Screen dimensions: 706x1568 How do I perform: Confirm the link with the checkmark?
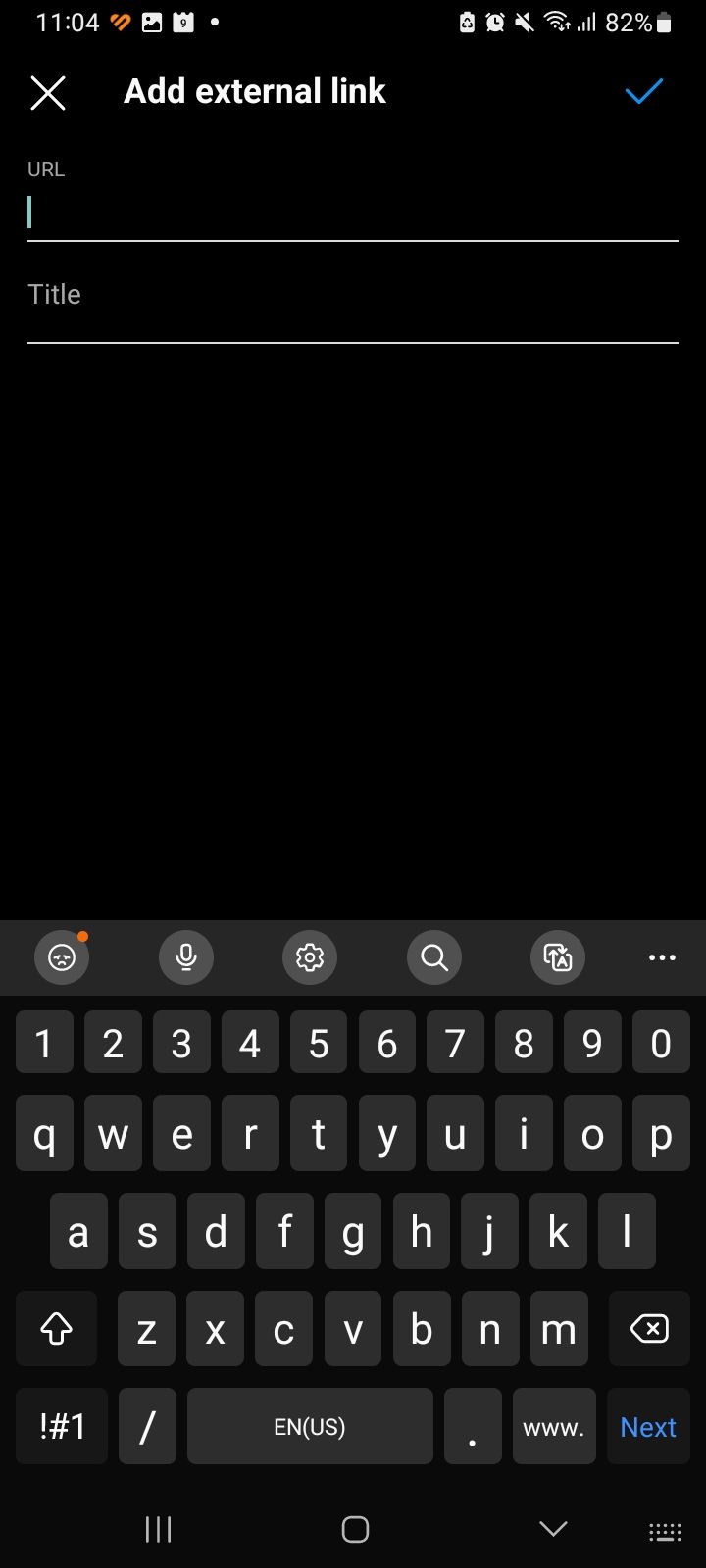click(644, 92)
